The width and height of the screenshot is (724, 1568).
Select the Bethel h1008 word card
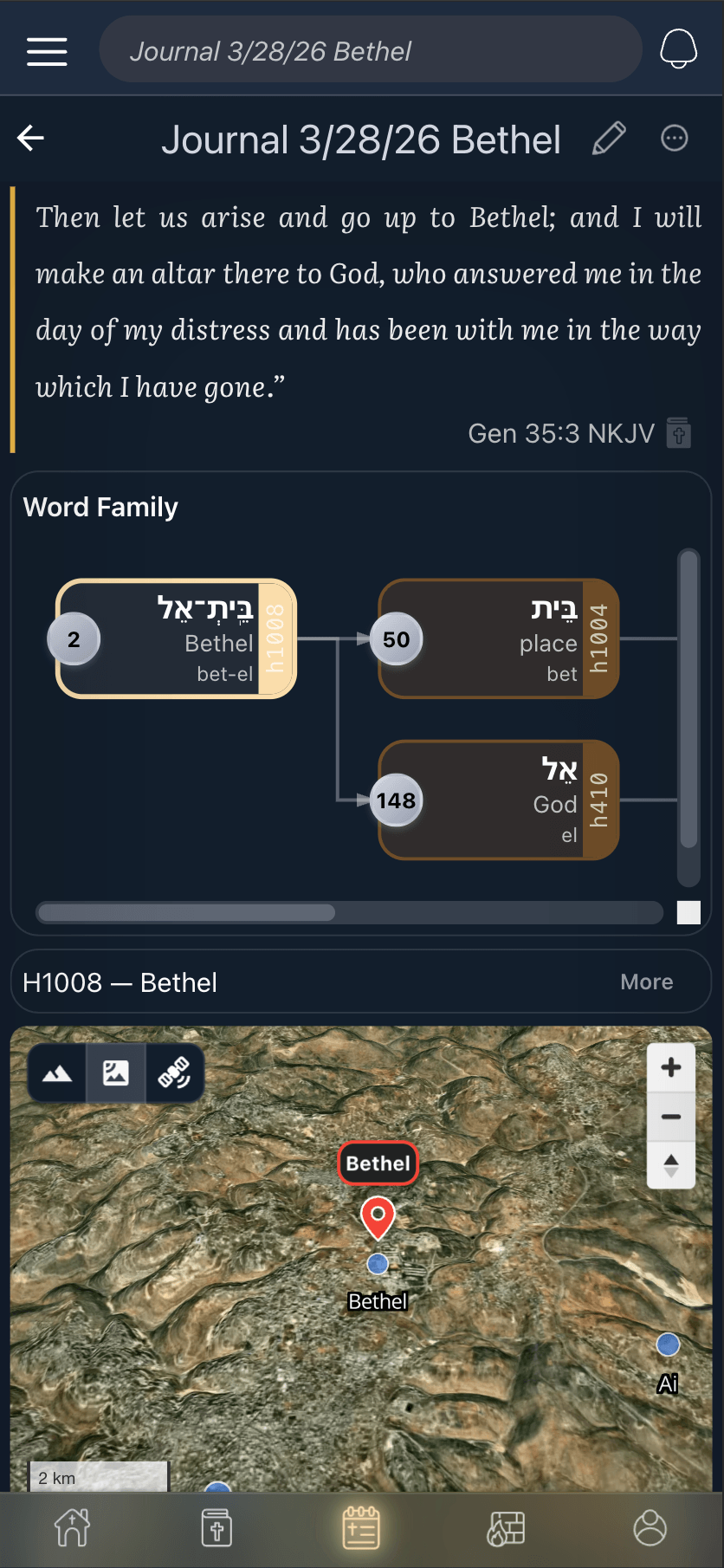pos(177,638)
